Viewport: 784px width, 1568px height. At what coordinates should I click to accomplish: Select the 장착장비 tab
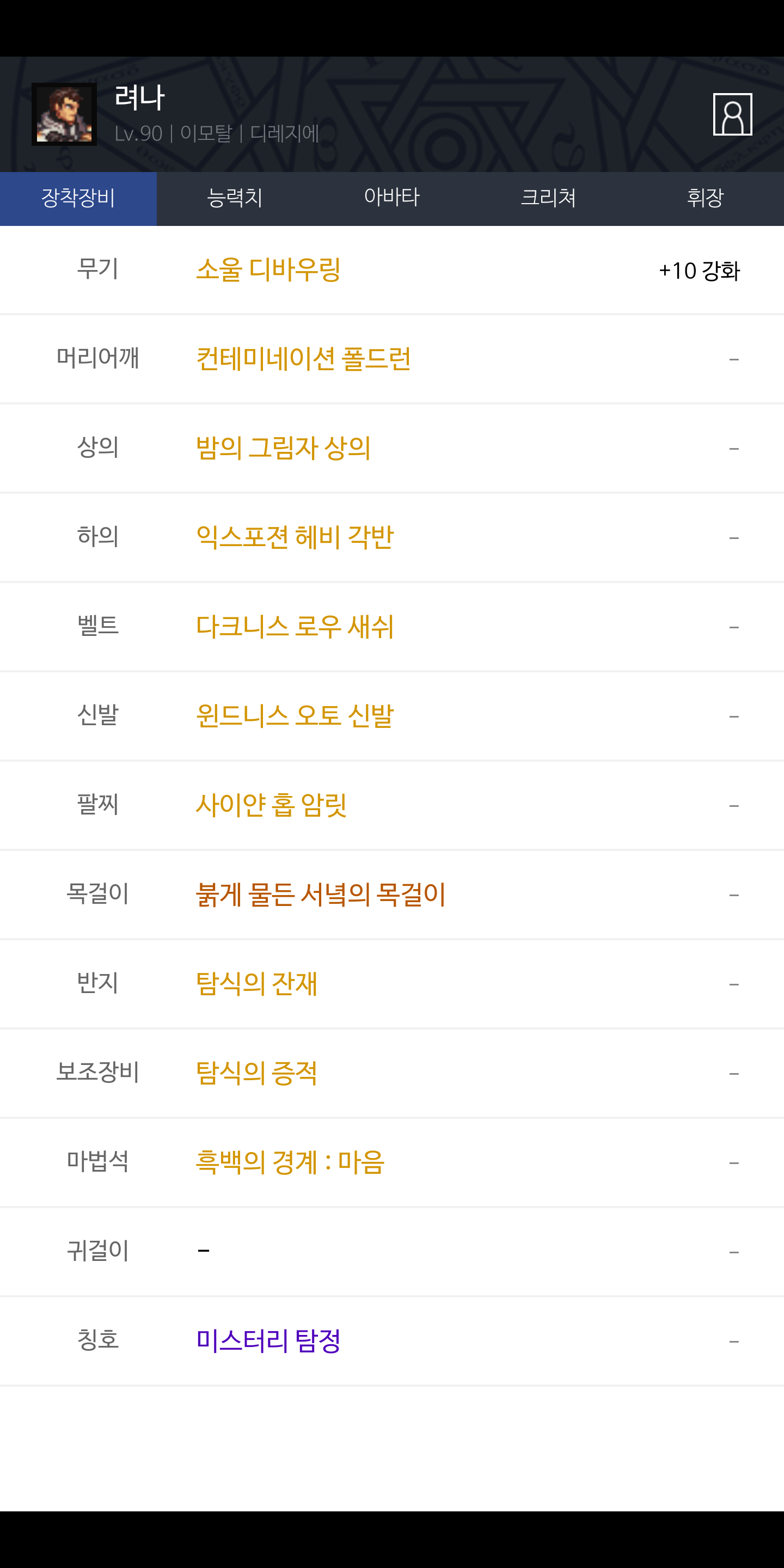(x=78, y=198)
